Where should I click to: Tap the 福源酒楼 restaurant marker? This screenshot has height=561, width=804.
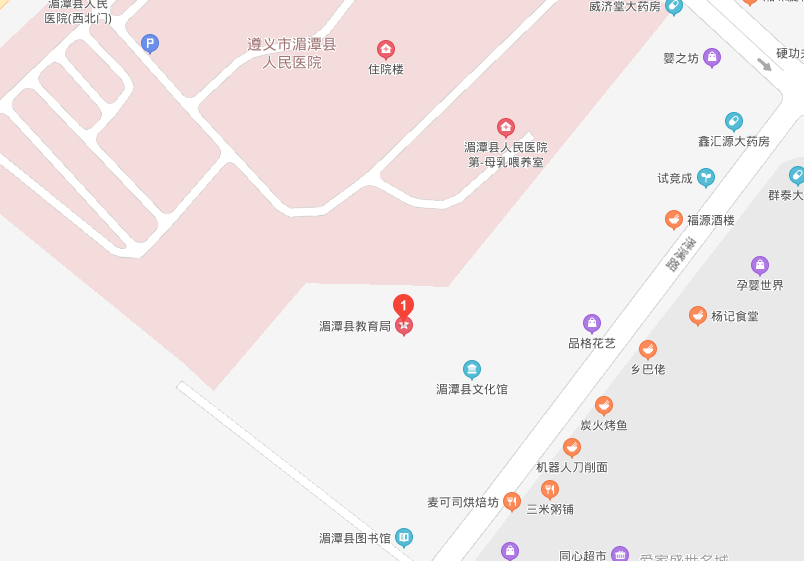674,219
